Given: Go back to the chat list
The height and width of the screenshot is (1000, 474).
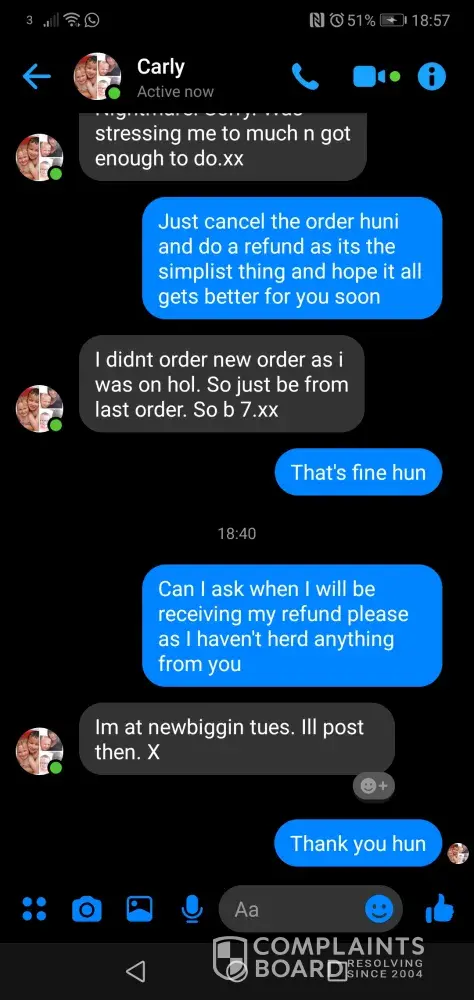Looking at the screenshot, I should click(x=36, y=77).
